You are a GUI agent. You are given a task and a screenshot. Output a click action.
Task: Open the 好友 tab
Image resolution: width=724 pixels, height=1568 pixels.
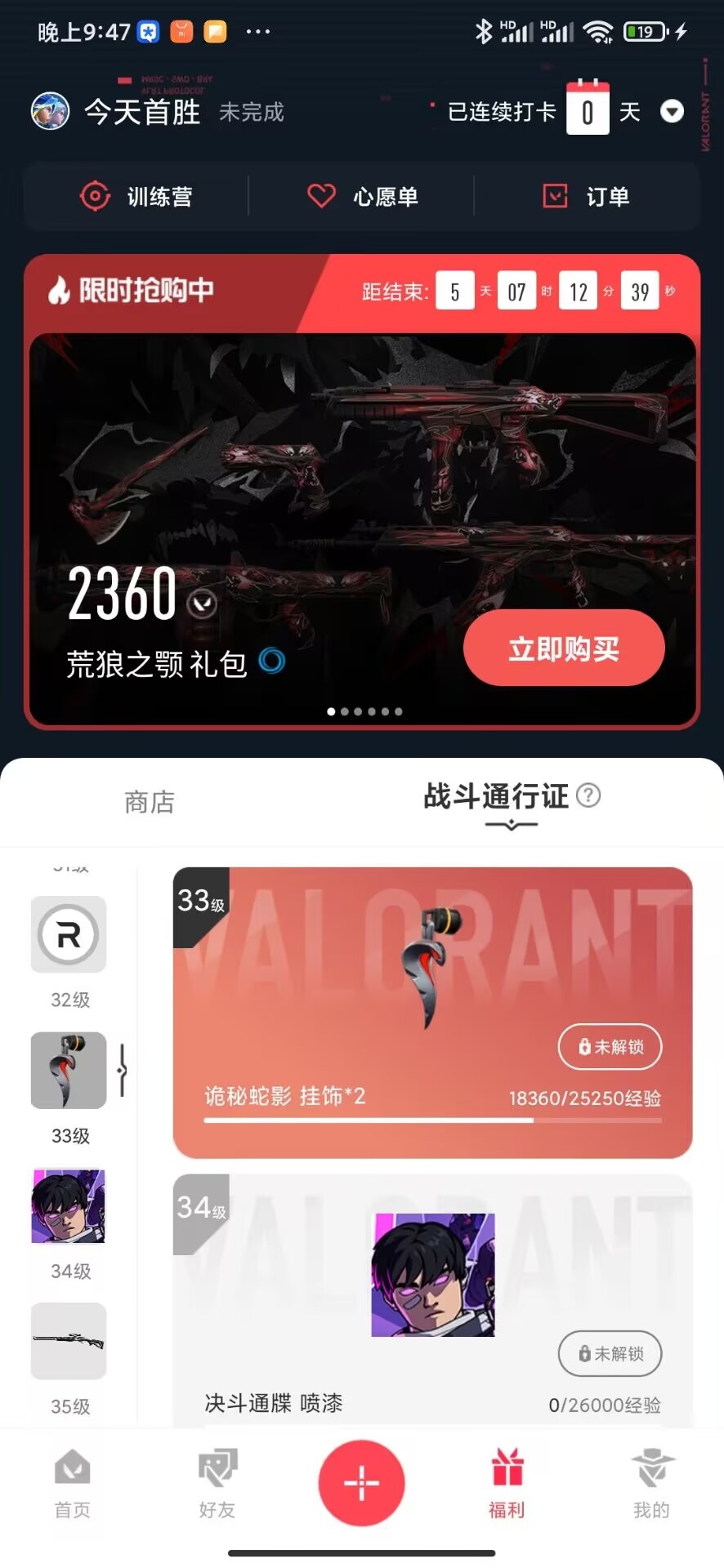point(217,1483)
